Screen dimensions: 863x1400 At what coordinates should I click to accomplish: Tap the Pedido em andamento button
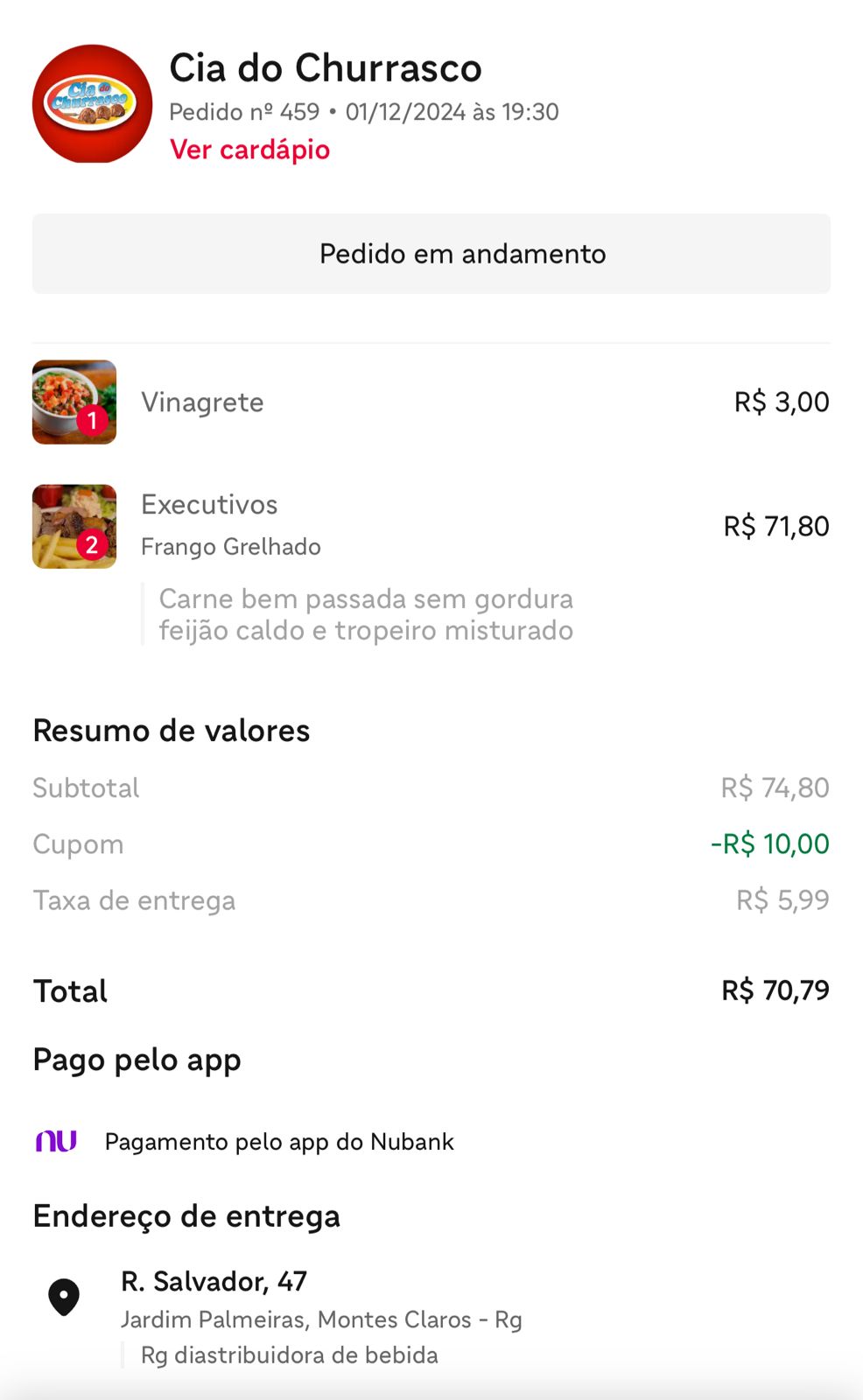[431, 254]
